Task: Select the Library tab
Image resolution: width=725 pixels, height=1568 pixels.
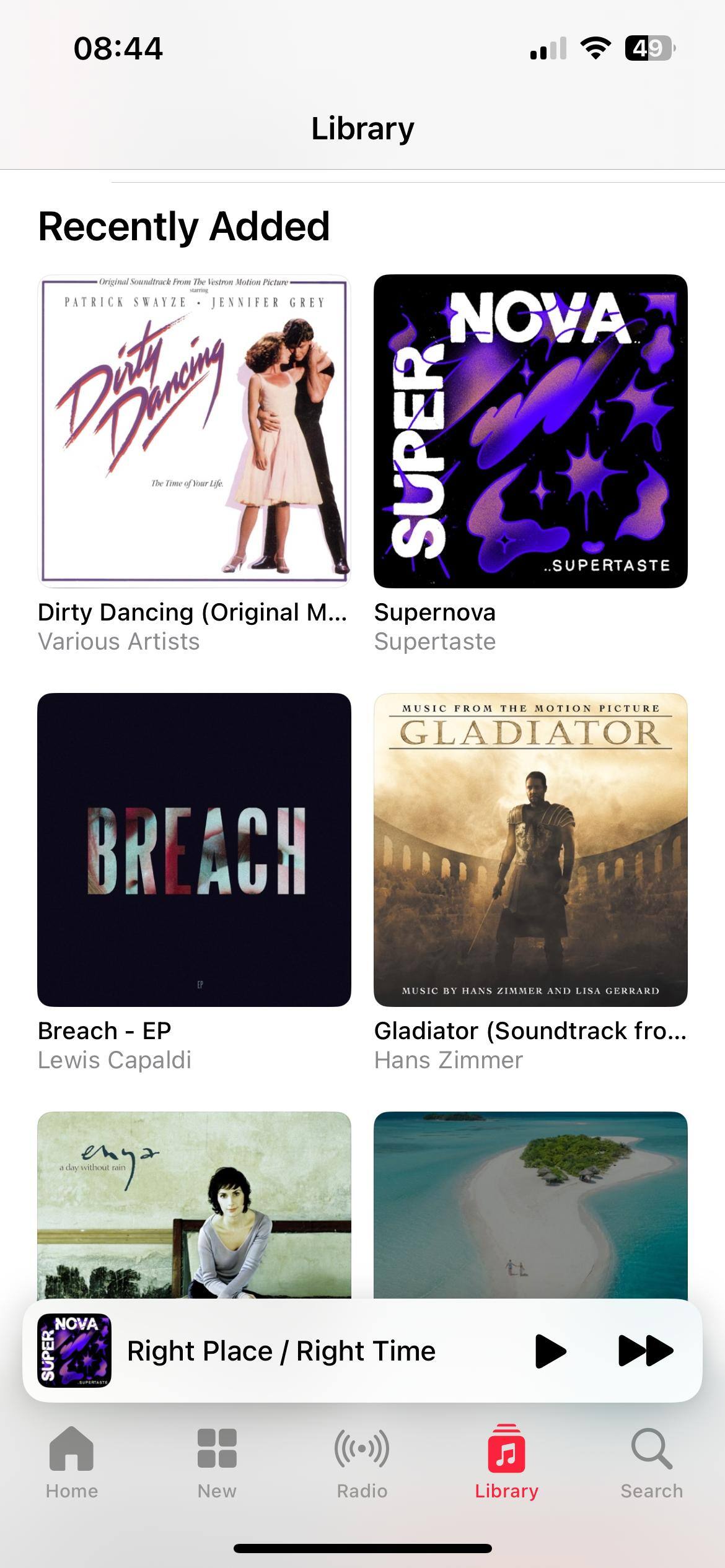Action: (506, 1463)
